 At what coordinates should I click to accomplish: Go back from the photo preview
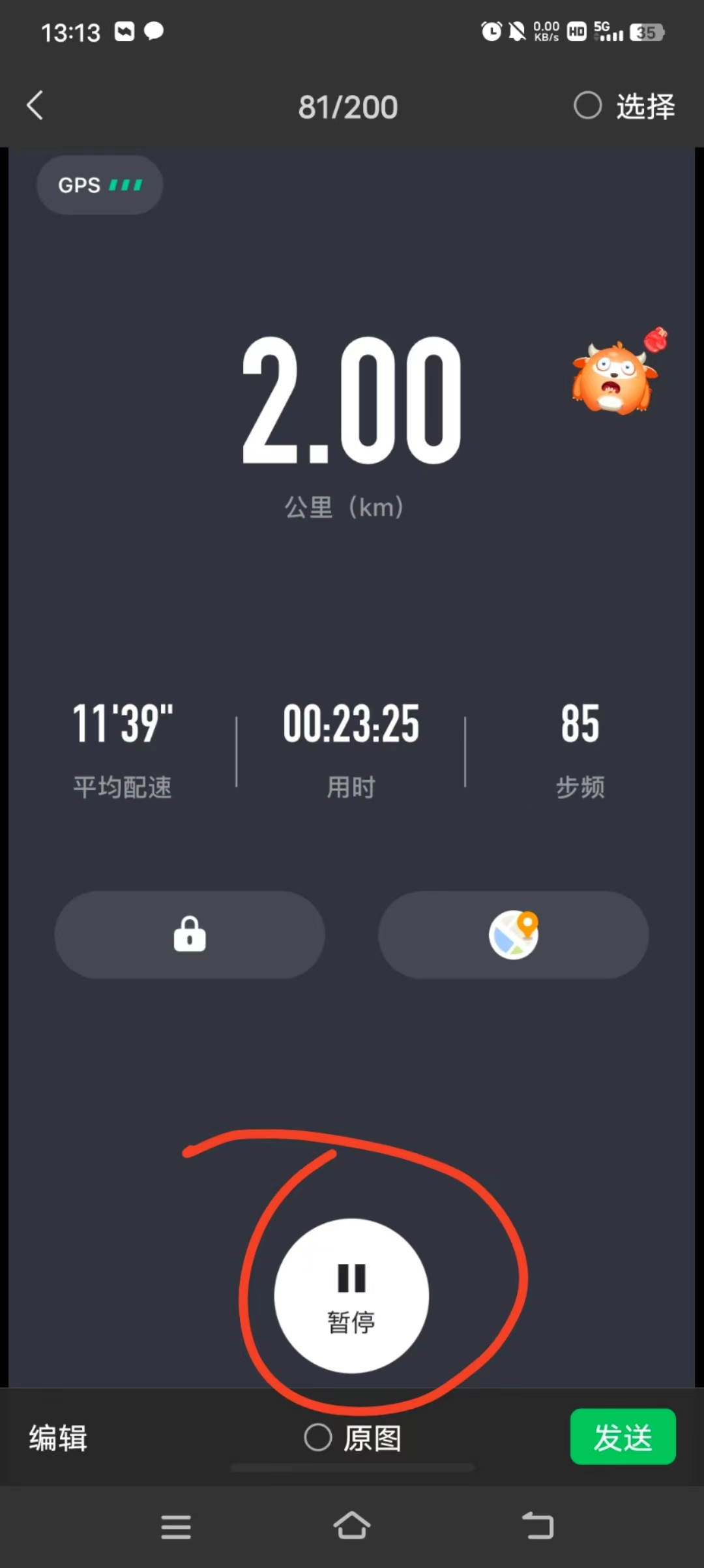pyautogui.click(x=35, y=106)
